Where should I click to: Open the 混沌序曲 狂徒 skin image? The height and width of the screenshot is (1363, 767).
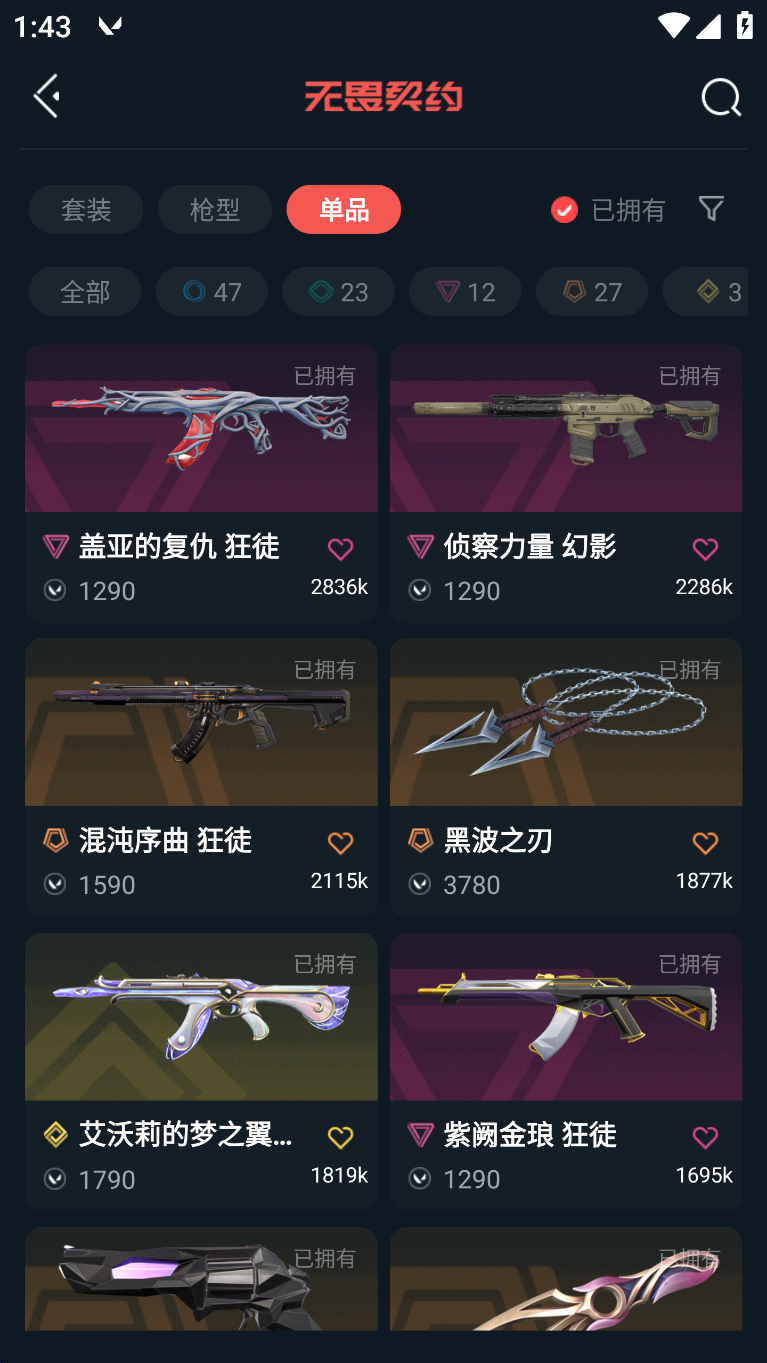(x=201, y=722)
